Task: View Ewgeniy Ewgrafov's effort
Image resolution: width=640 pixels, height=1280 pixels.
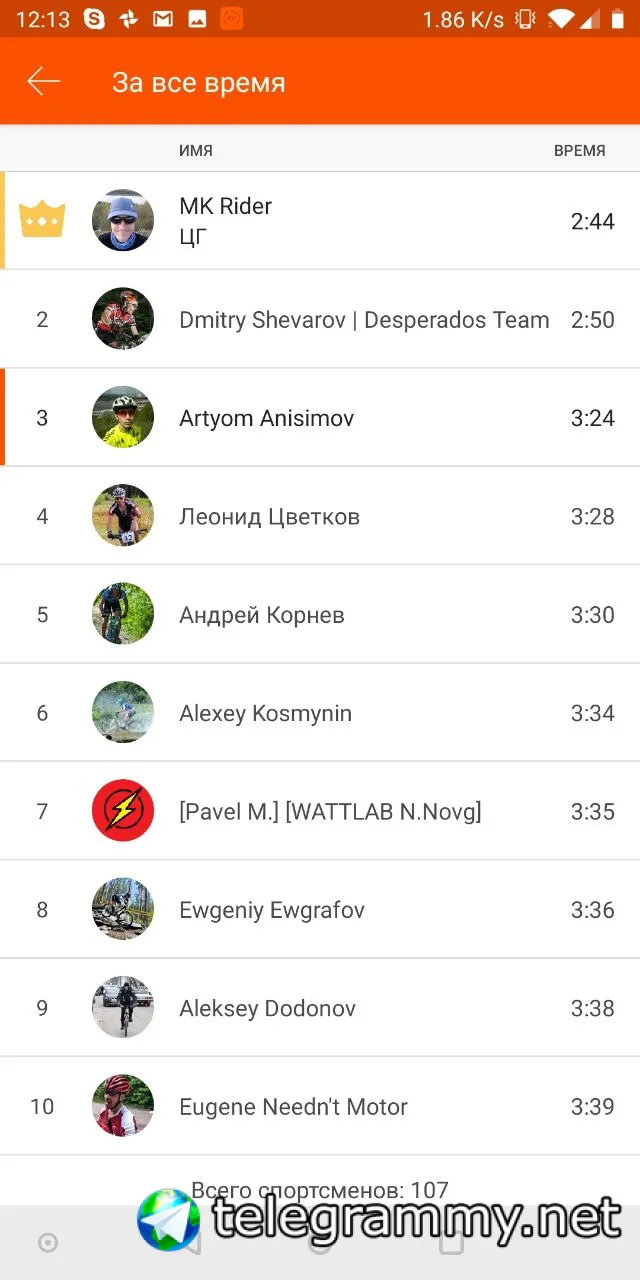Action: (320, 909)
